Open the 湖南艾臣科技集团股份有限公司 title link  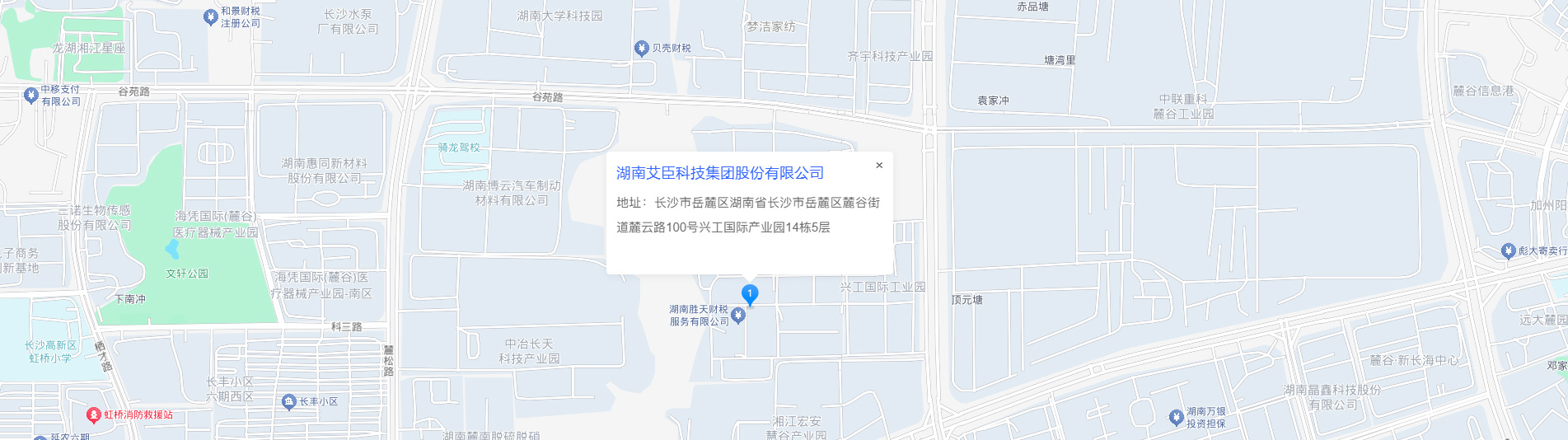coord(719,173)
